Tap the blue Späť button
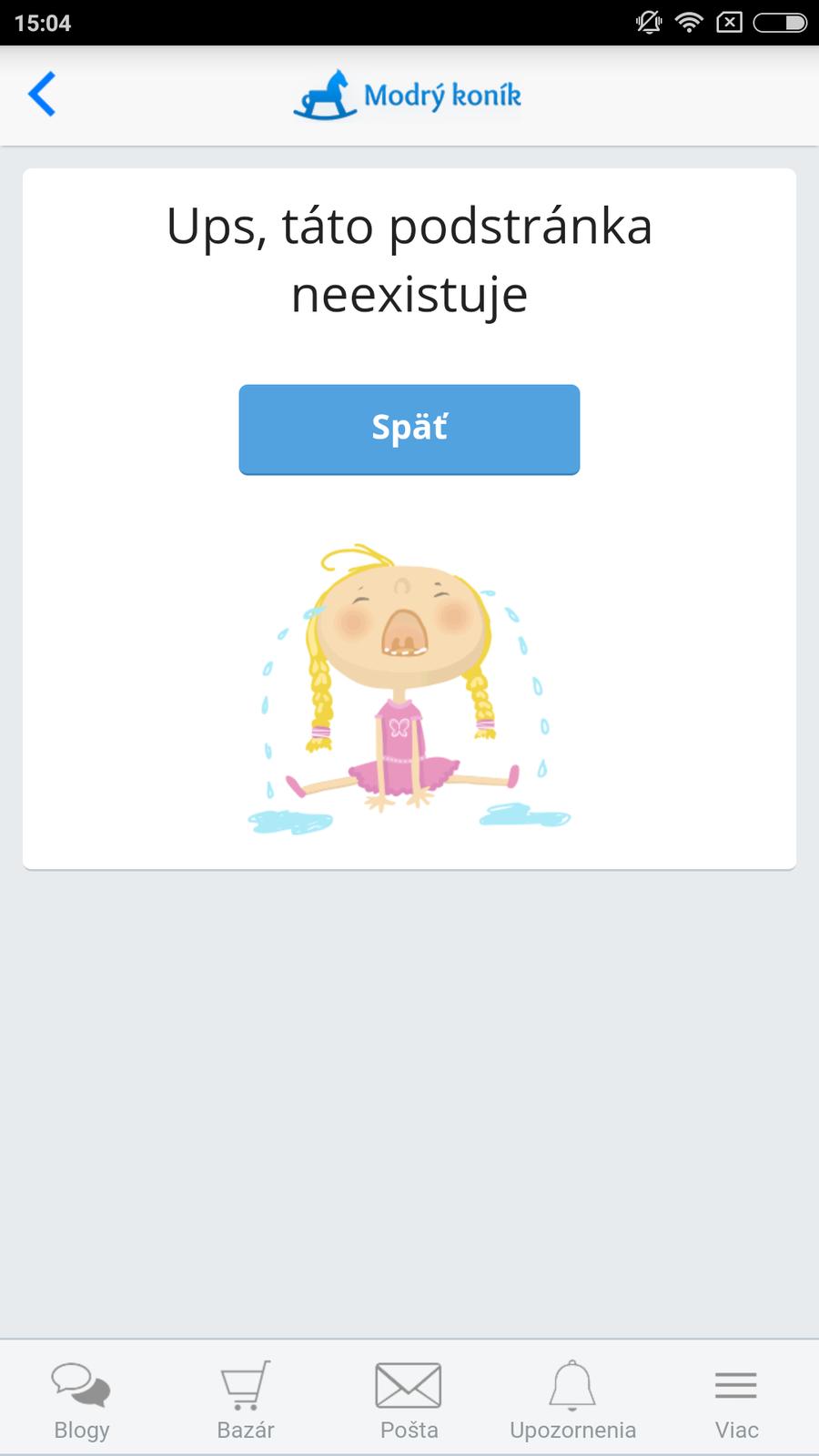This screenshot has height=1456, width=819. click(x=409, y=429)
